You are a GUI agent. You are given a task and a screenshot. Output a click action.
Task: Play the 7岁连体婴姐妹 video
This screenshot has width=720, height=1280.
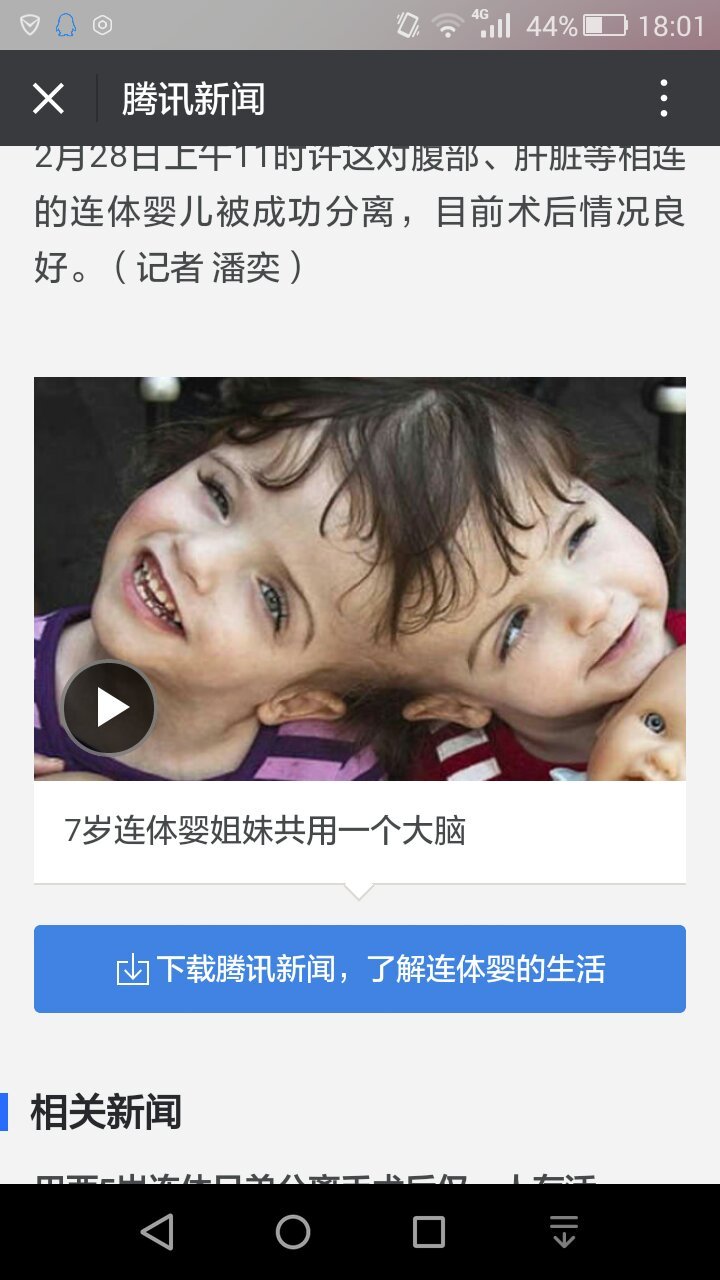coord(109,708)
